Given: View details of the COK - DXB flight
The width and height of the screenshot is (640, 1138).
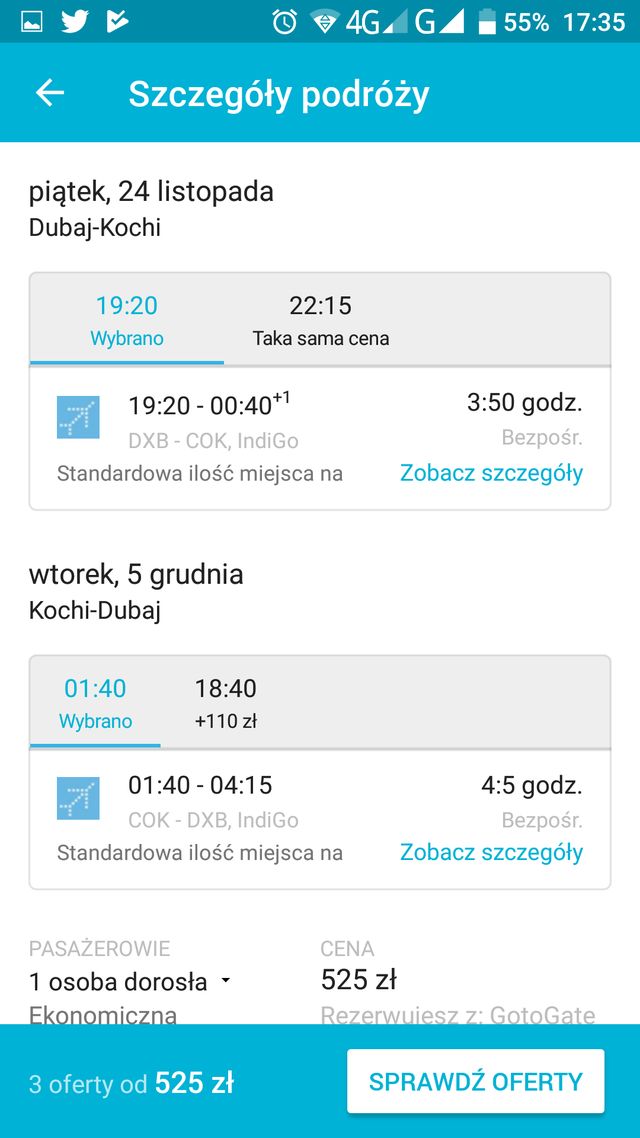Looking at the screenshot, I should [x=491, y=852].
